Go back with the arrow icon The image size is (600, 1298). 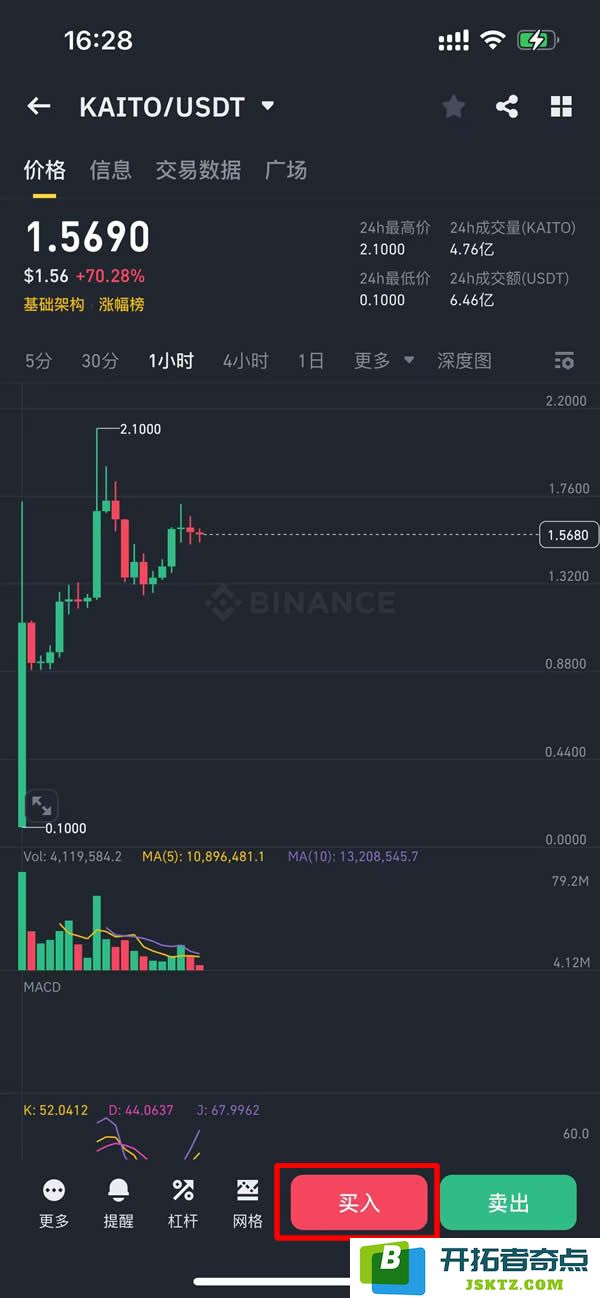[x=39, y=106]
